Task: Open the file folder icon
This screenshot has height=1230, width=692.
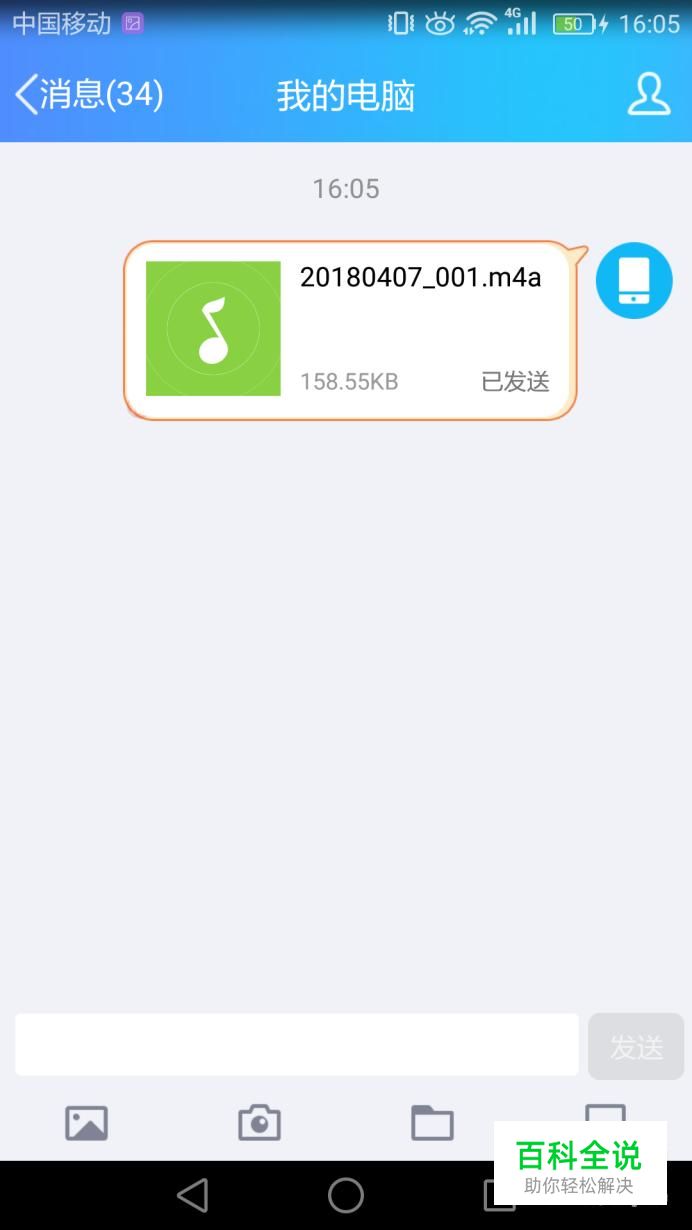Action: click(432, 1123)
